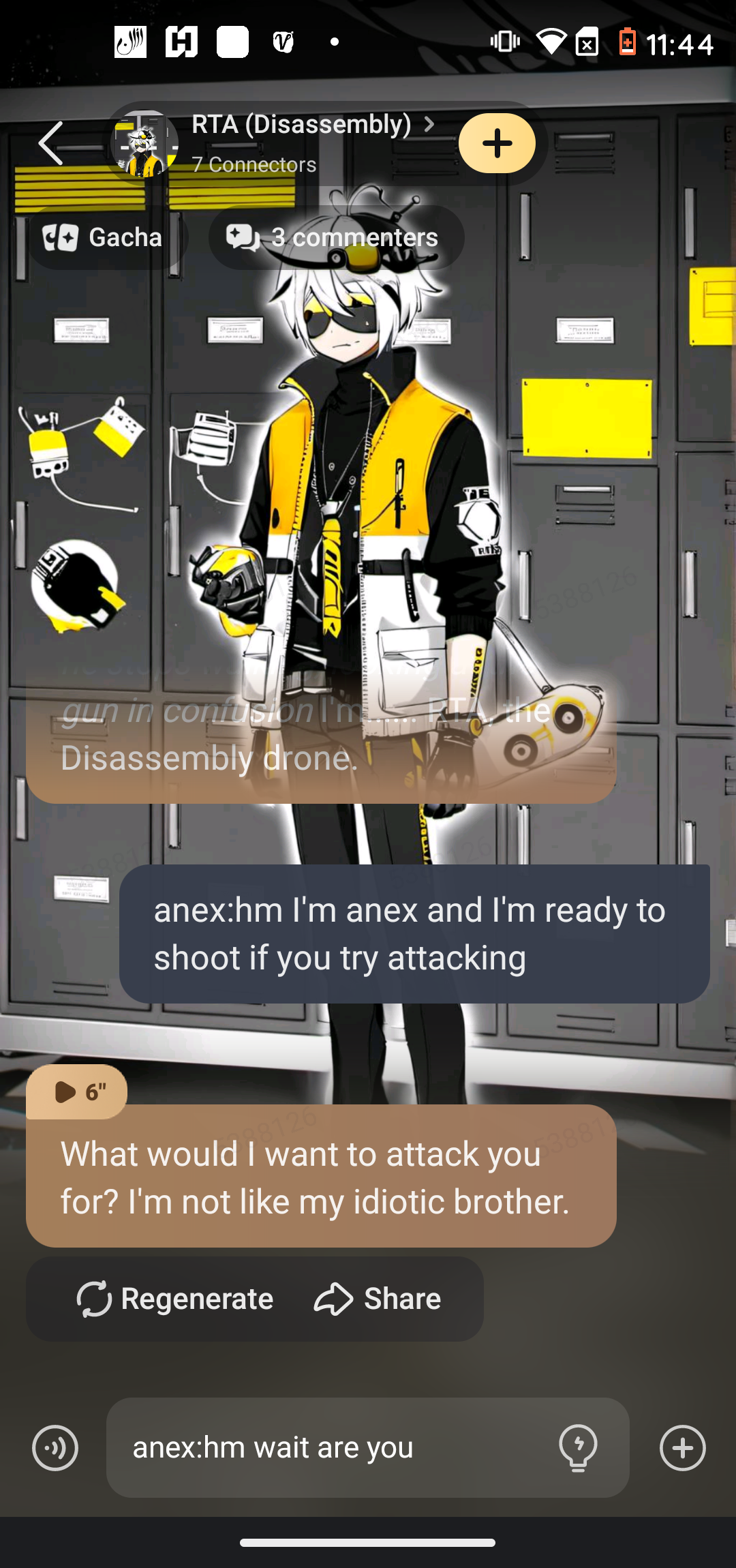Open the plus attachments menu at bottom
Viewport: 736px width, 1568px height.
click(682, 1447)
